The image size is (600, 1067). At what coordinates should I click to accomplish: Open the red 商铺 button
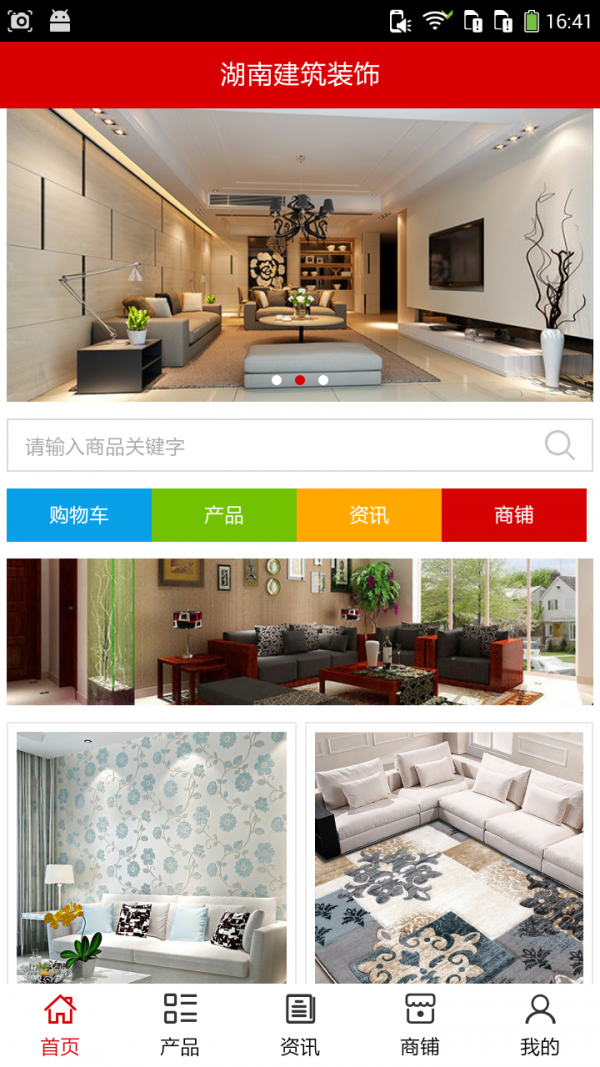coord(514,515)
